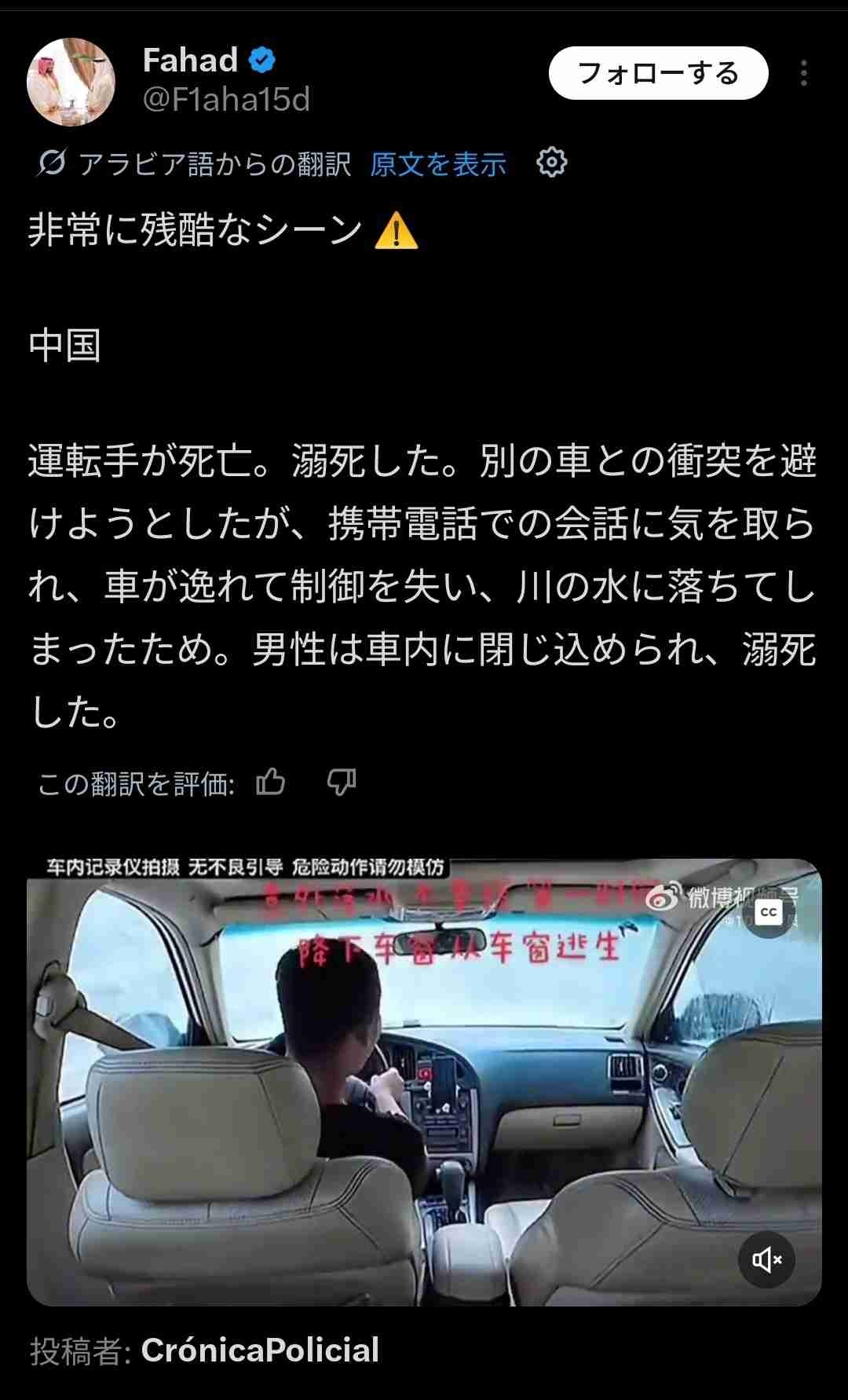Toggle closed captions on the video

769,911
